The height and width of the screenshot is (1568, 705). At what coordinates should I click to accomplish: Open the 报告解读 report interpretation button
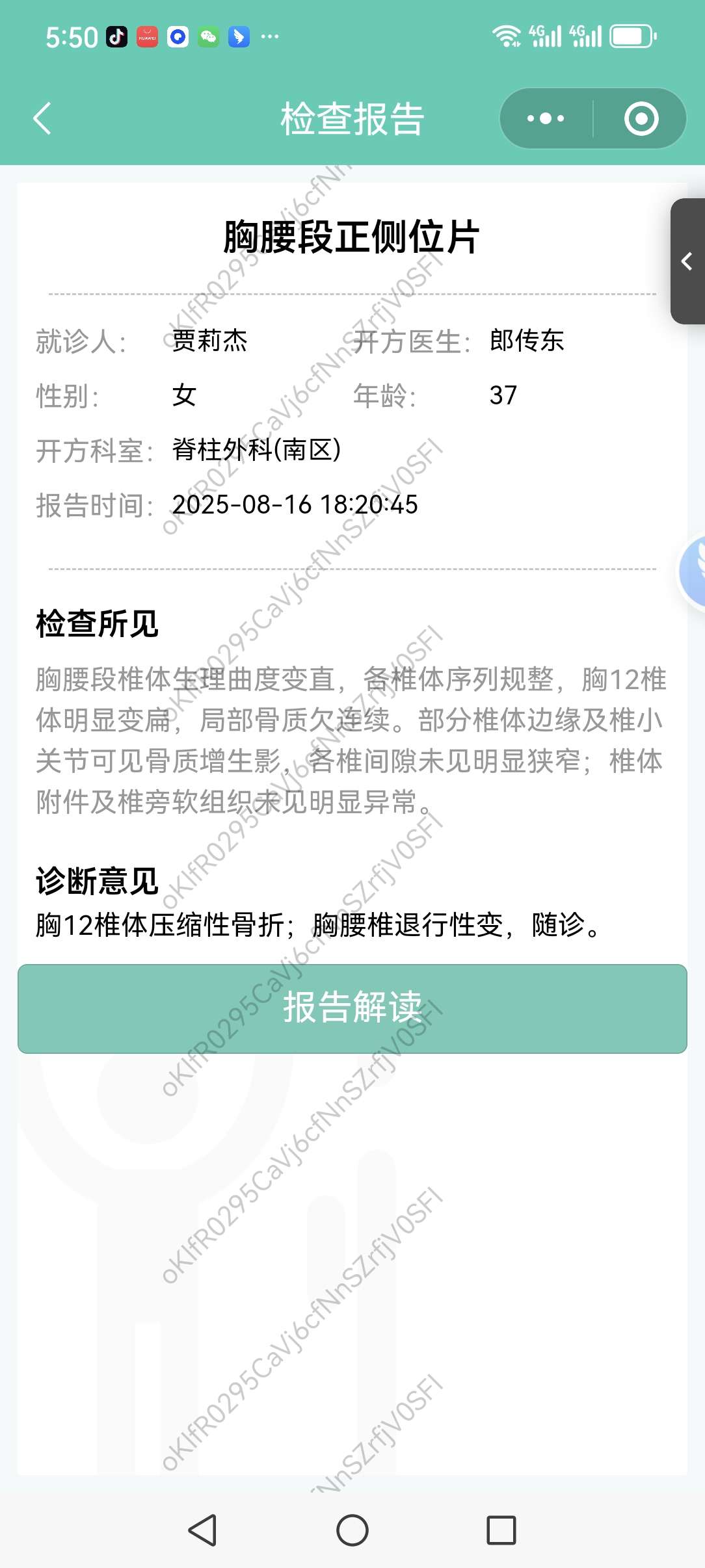[352, 1009]
